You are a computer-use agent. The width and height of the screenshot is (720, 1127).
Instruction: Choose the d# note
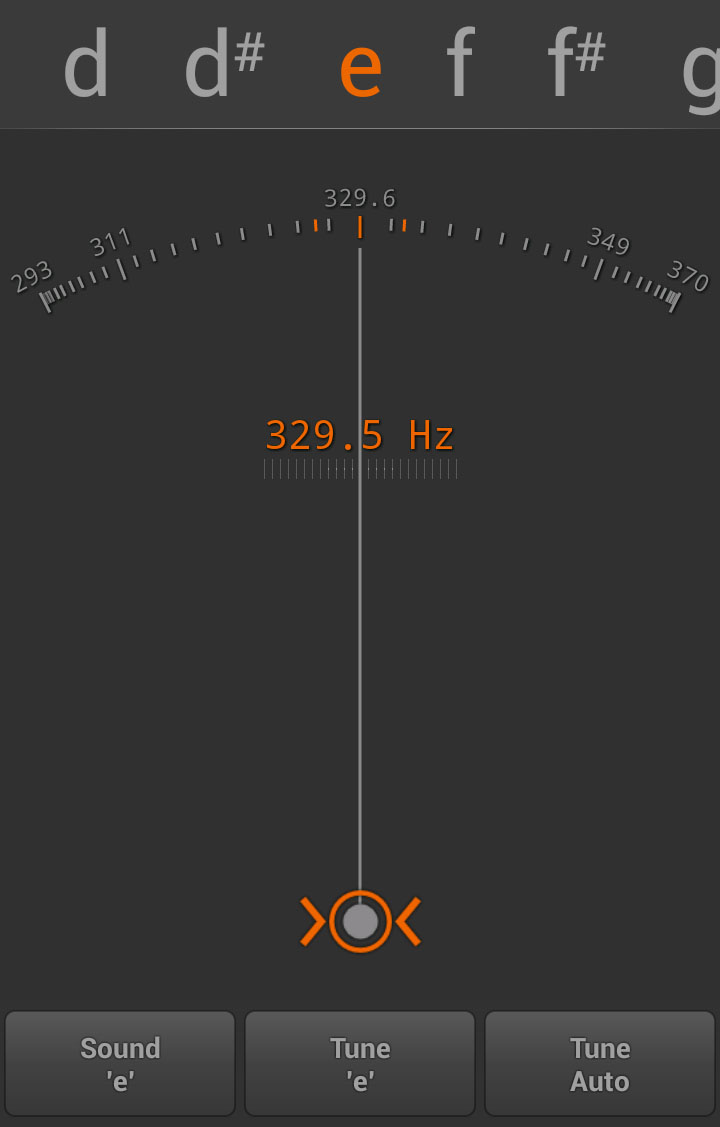click(x=222, y=64)
